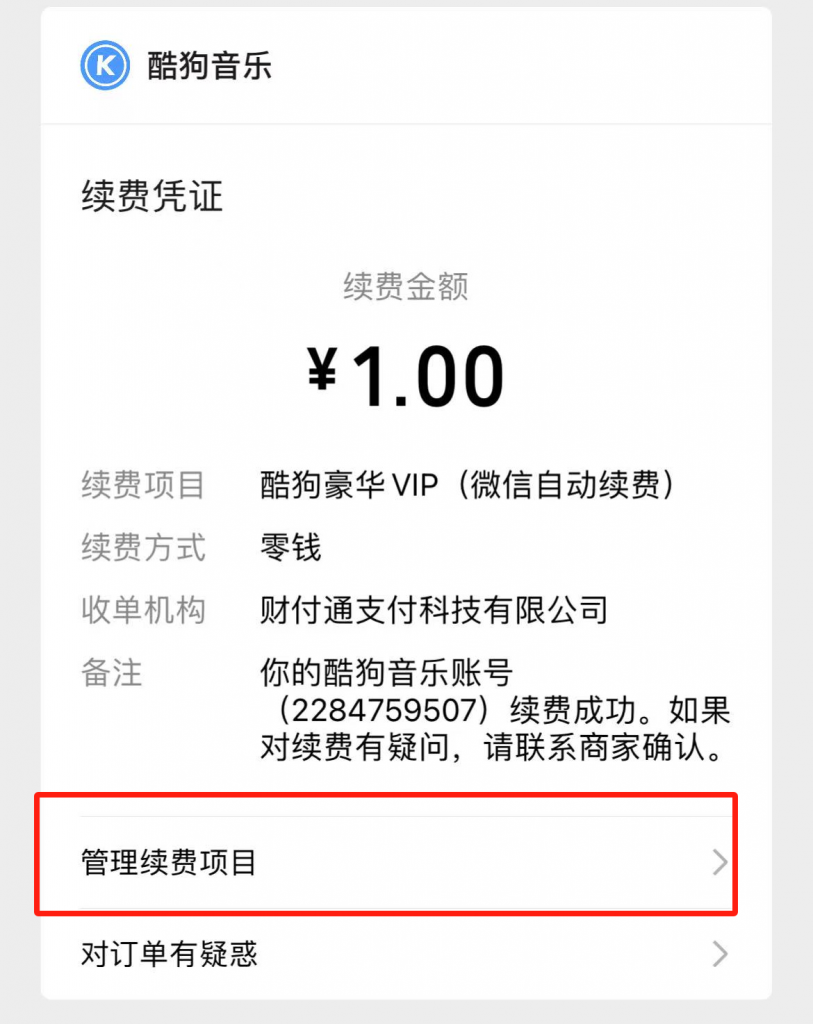The width and height of the screenshot is (813, 1024).
Task: Click the 续费项目 field label
Action: pos(143,485)
